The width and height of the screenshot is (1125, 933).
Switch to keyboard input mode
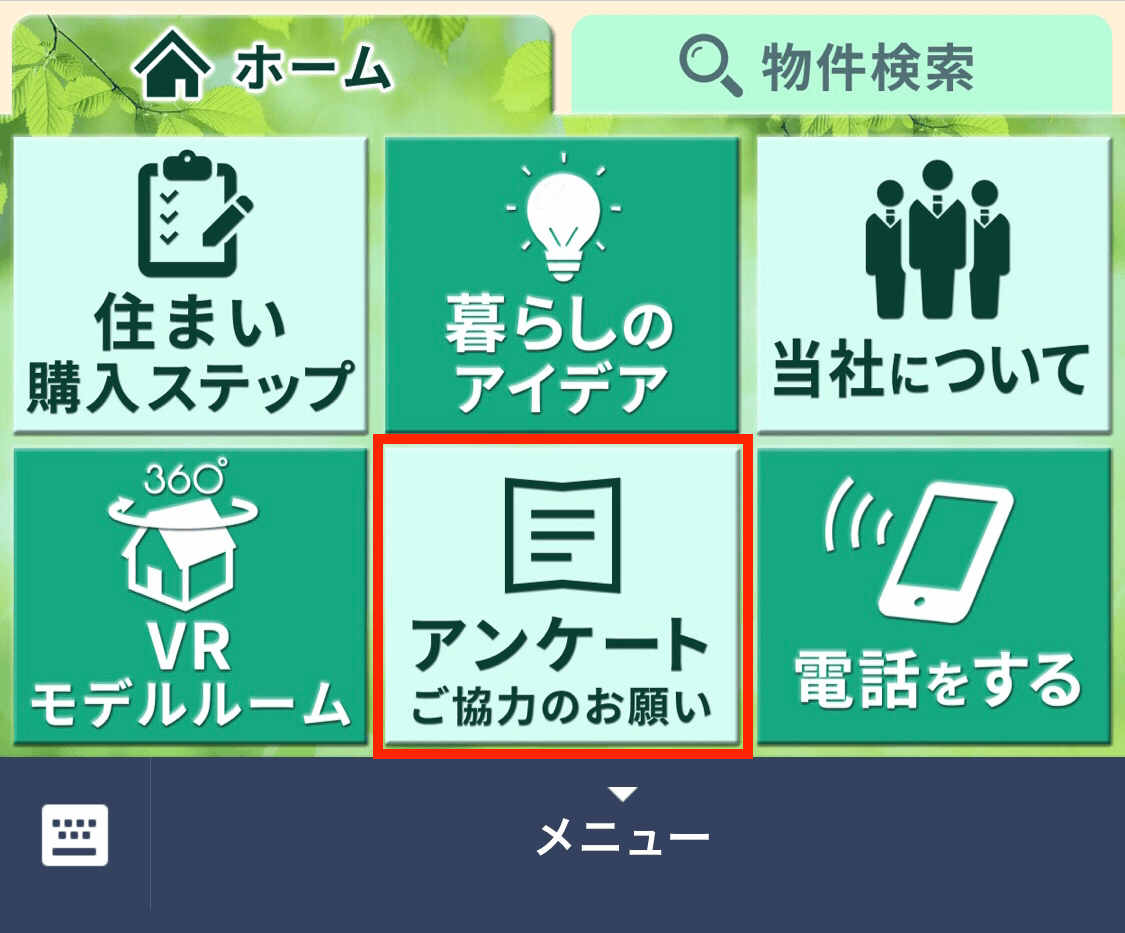pos(75,834)
